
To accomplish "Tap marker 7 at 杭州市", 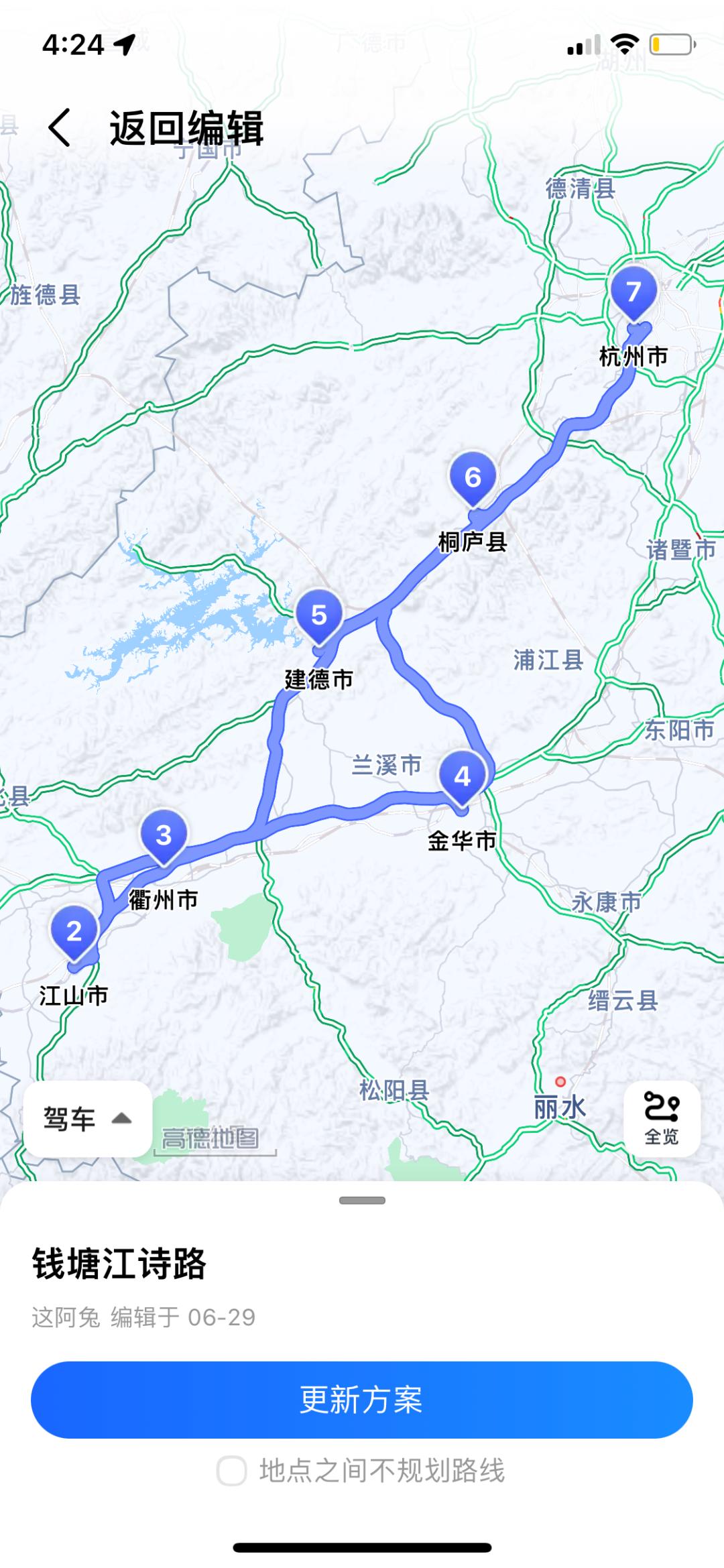I will tap(635, 292).
